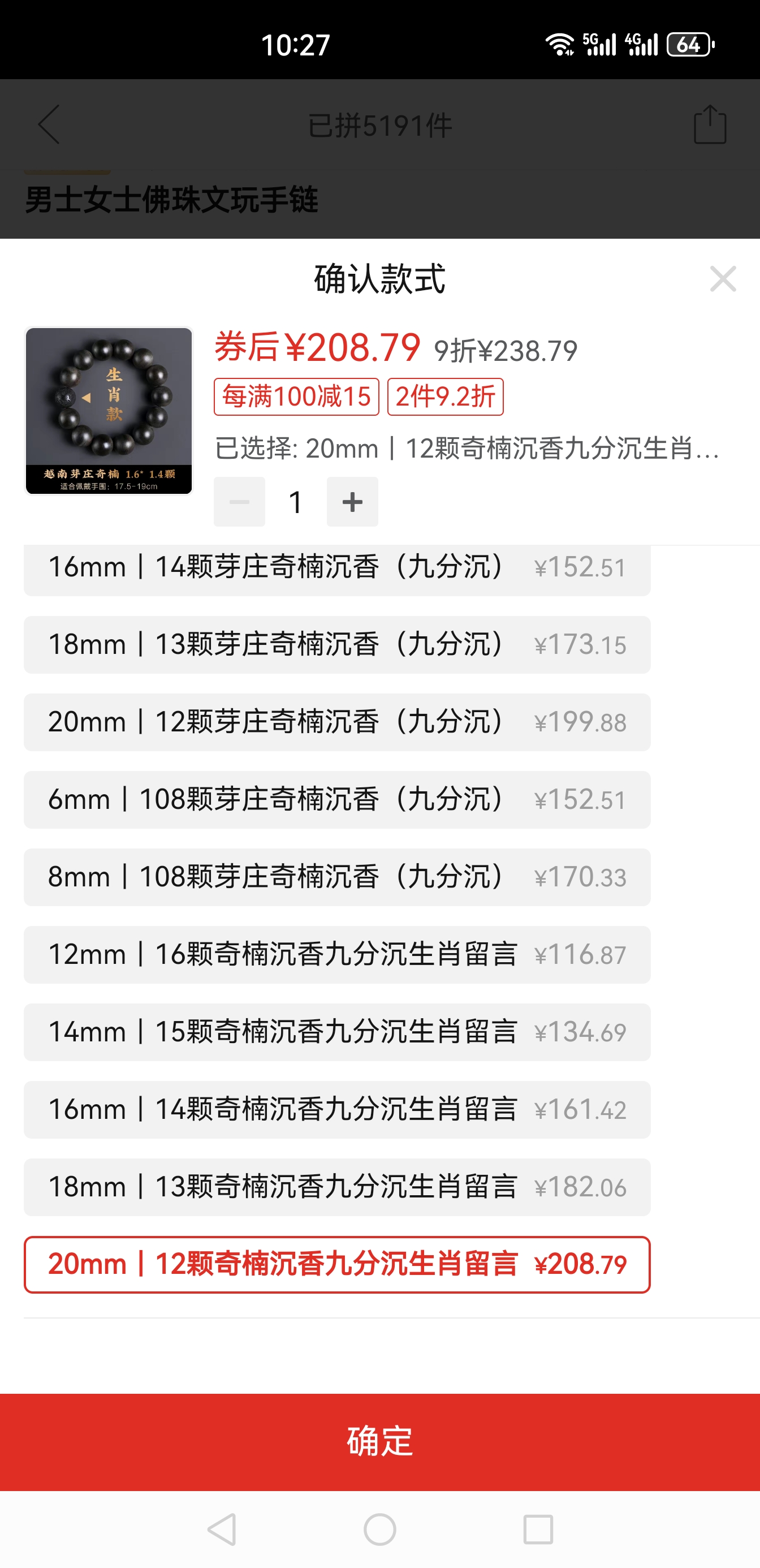Increase quantity with the plus button
This screenshot has height=1568, width=760.
[x=352, y=502]
